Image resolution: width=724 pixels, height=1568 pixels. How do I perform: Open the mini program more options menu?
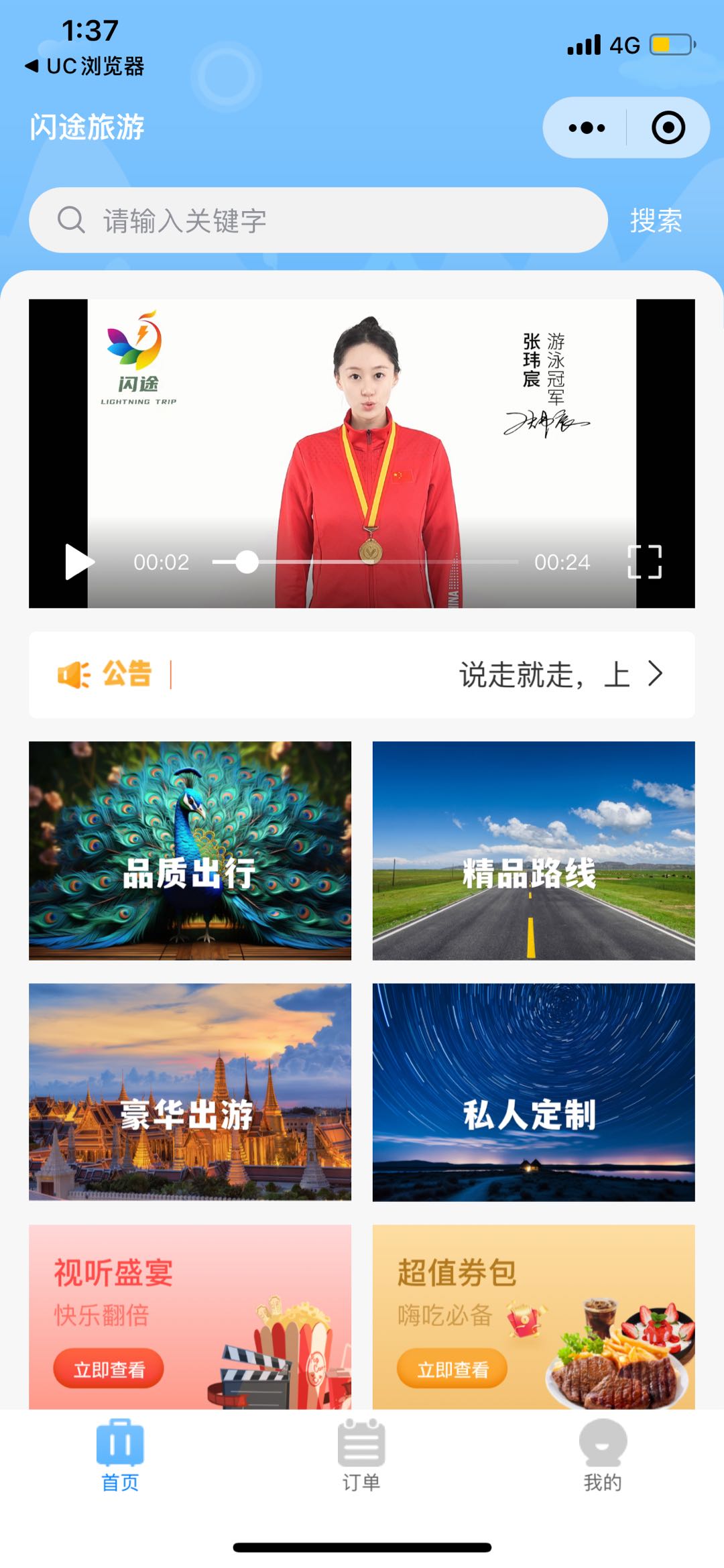click(x=587, y=128)
